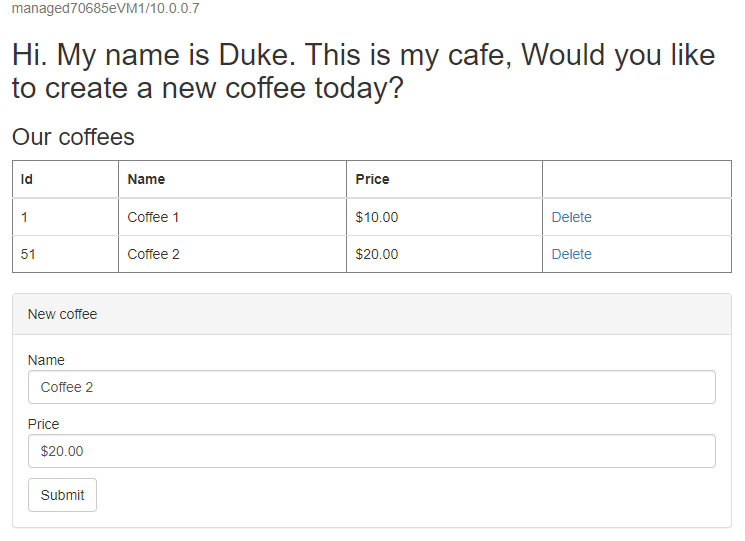
Task: Focus the Name input field
Action: (x=371, y=387)
